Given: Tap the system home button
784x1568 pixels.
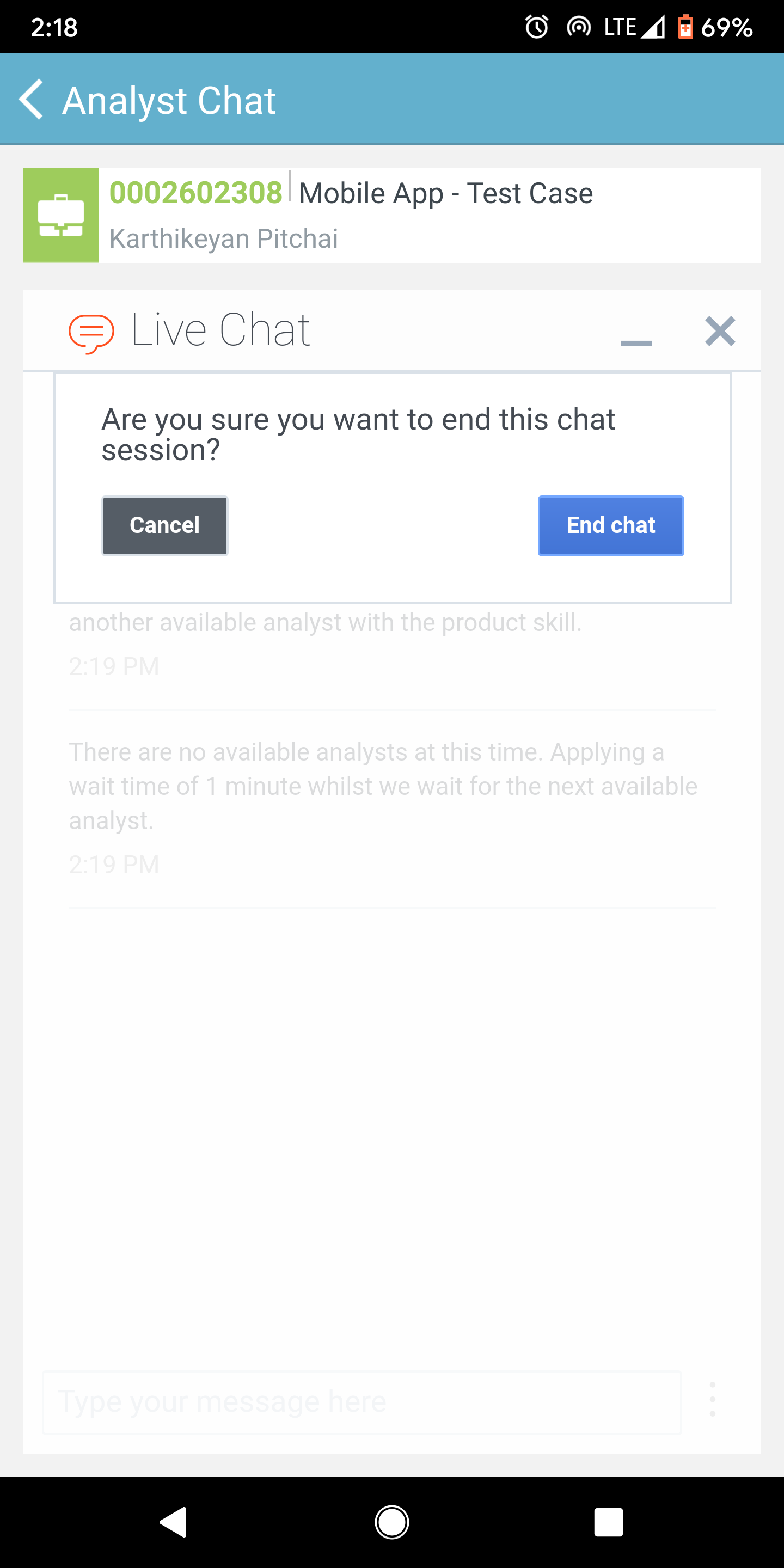Looking at the screenshot, I should 391,1522.
